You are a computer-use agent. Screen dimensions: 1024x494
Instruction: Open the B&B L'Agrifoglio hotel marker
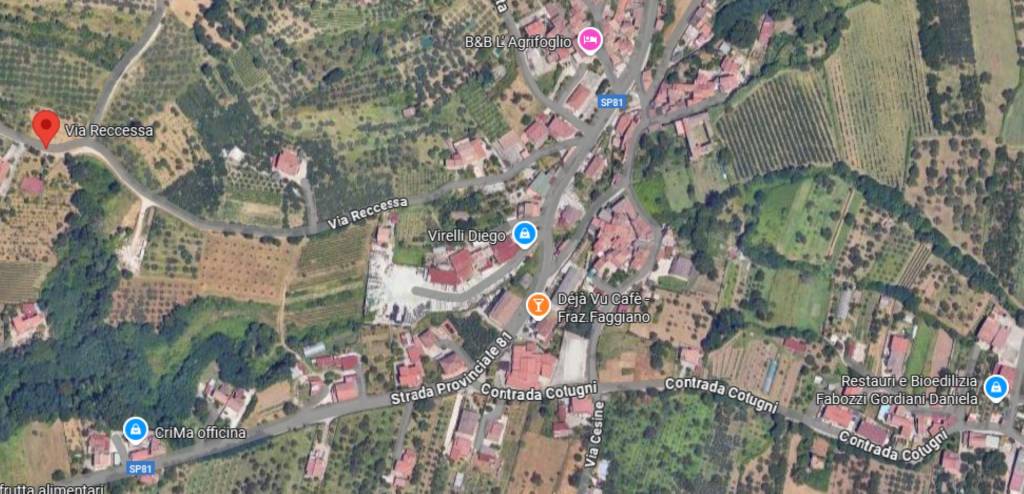point(590,39)
